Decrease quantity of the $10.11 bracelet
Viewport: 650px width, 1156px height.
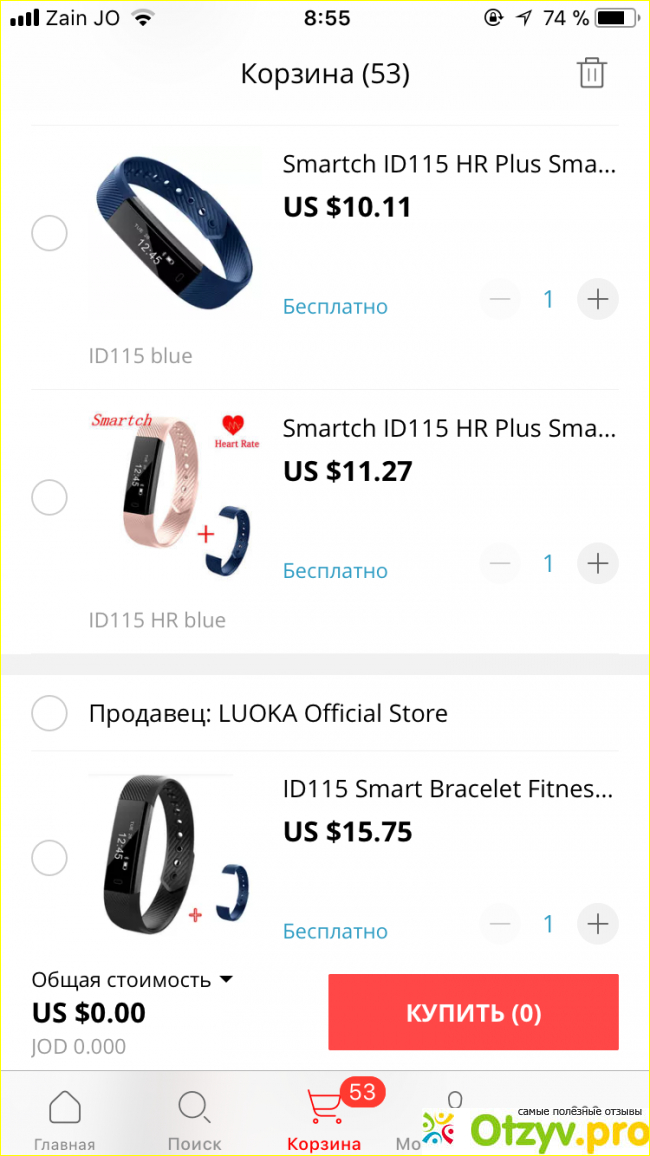pyautogui.click(x=500, y=299)
